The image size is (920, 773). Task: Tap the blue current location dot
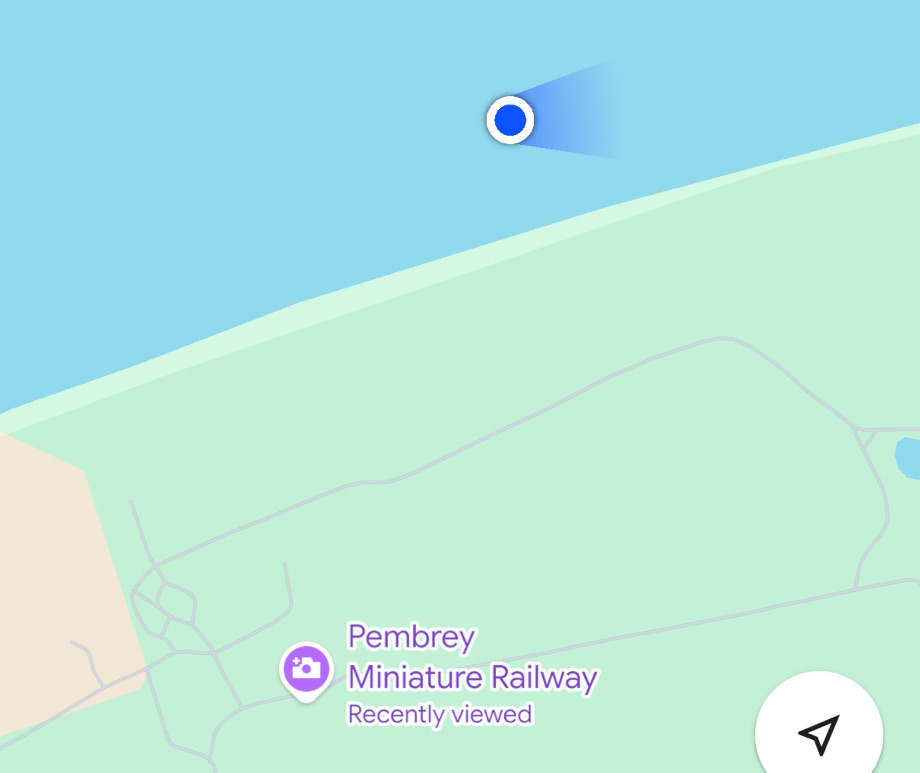click(510, 120)
